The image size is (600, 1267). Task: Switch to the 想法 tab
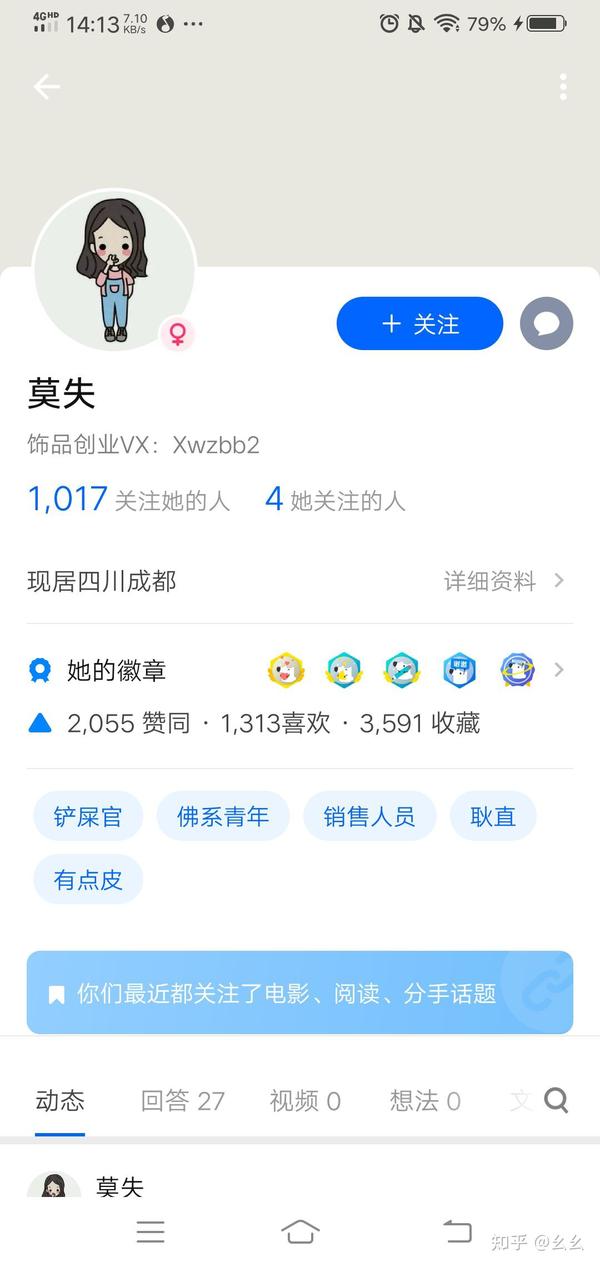(425, 1101)
